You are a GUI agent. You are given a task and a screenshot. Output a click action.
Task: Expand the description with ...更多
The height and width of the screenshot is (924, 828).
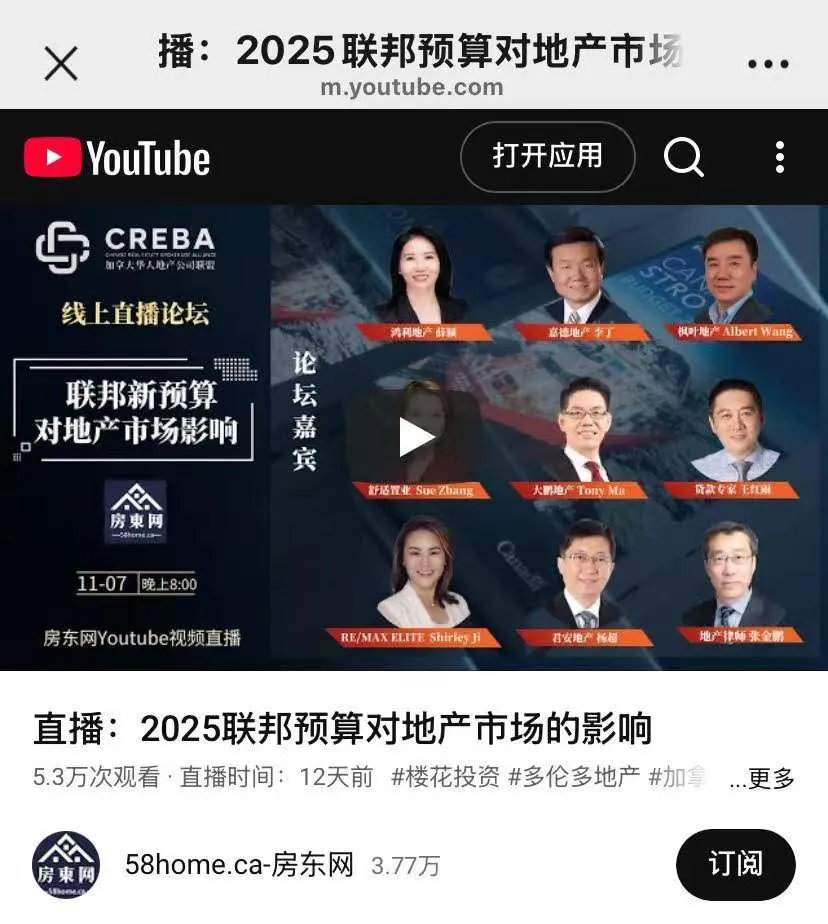[762, 778]
